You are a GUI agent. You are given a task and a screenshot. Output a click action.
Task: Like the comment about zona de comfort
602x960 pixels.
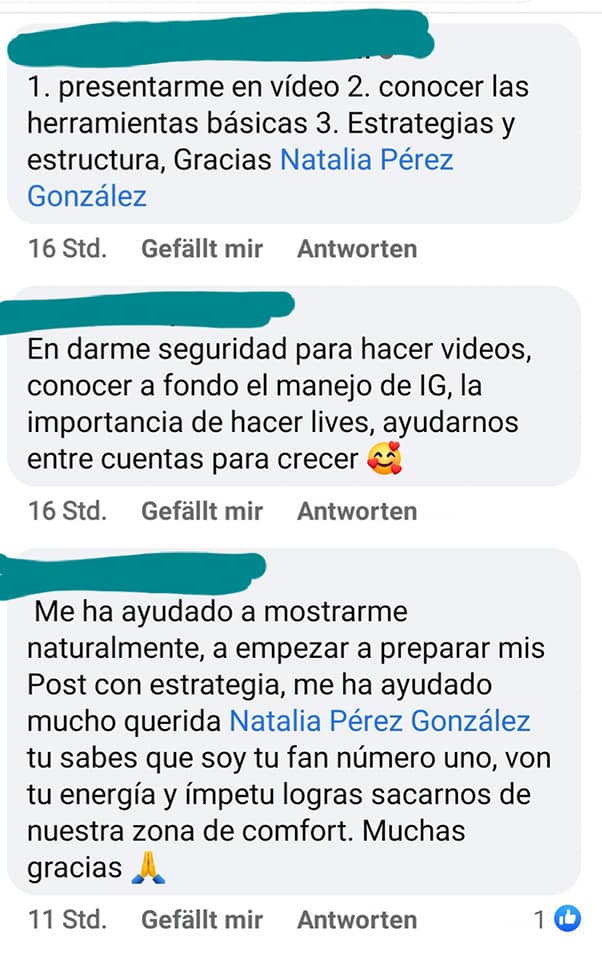(x=201, y=919)
